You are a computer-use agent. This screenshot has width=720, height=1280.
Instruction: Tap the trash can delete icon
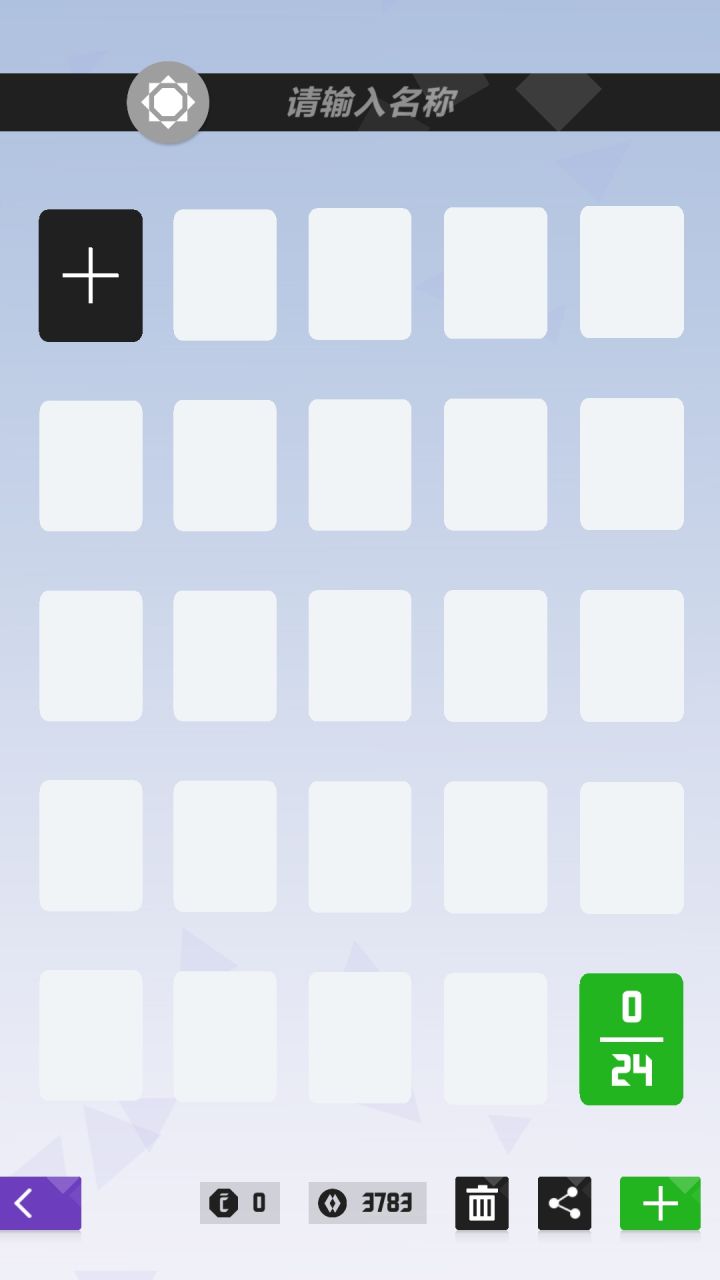(481, 1203)
